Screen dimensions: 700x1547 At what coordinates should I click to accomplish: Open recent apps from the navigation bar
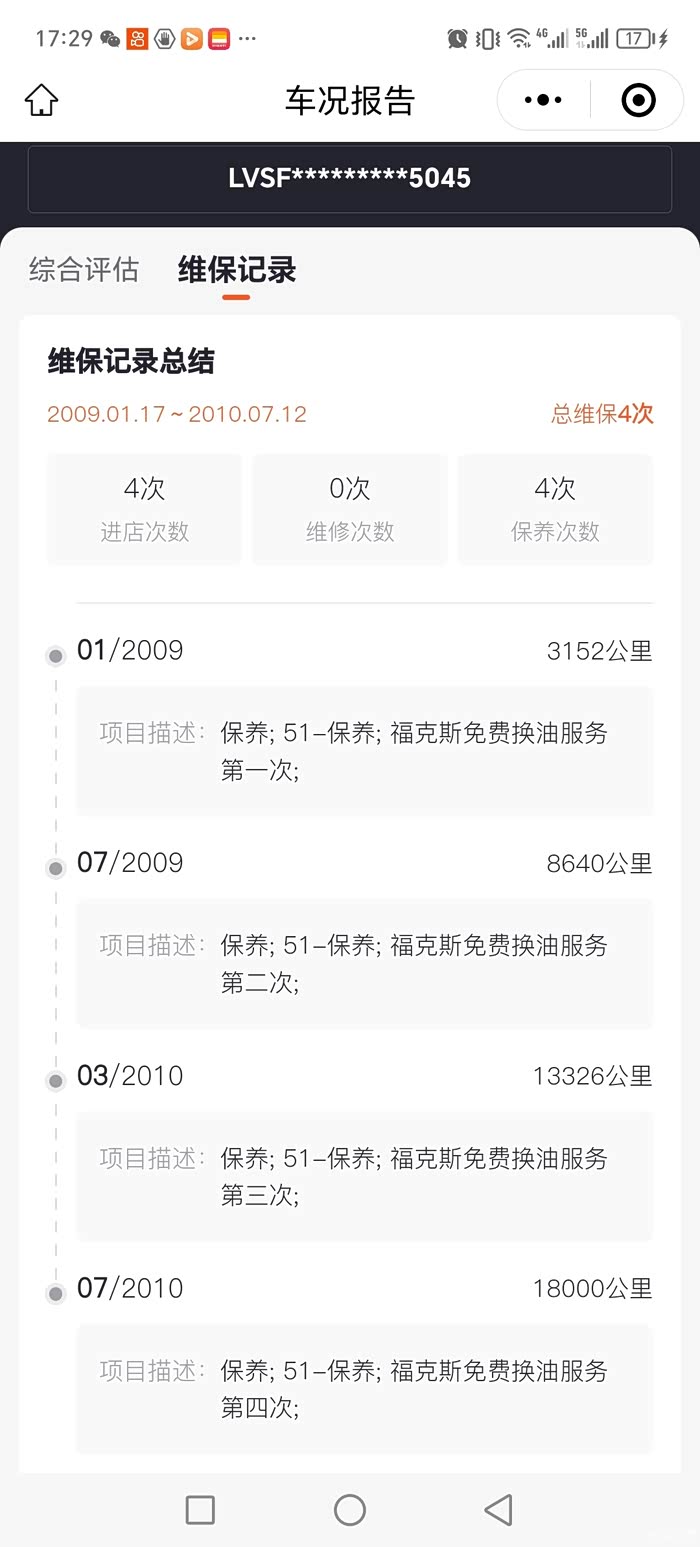point(200,1509)
